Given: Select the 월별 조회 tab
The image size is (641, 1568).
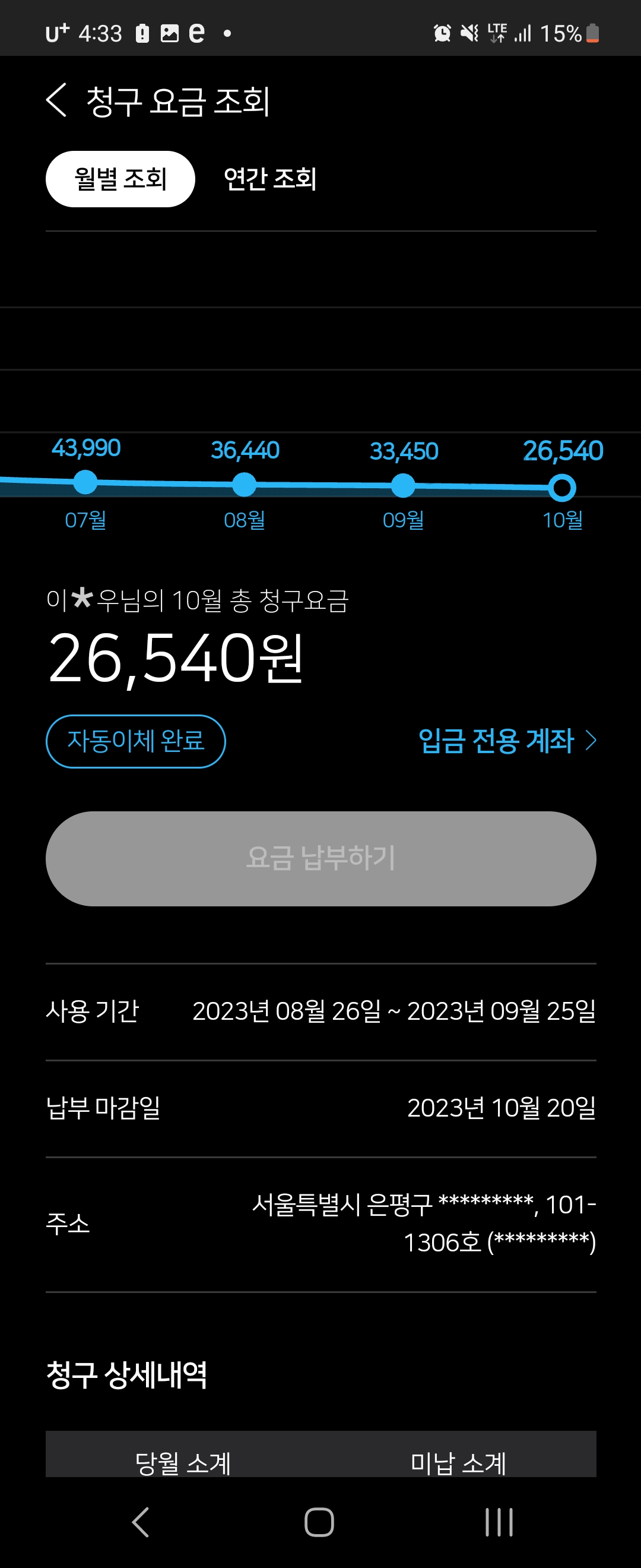Looking at the screenshot, I should pos(120,179).
